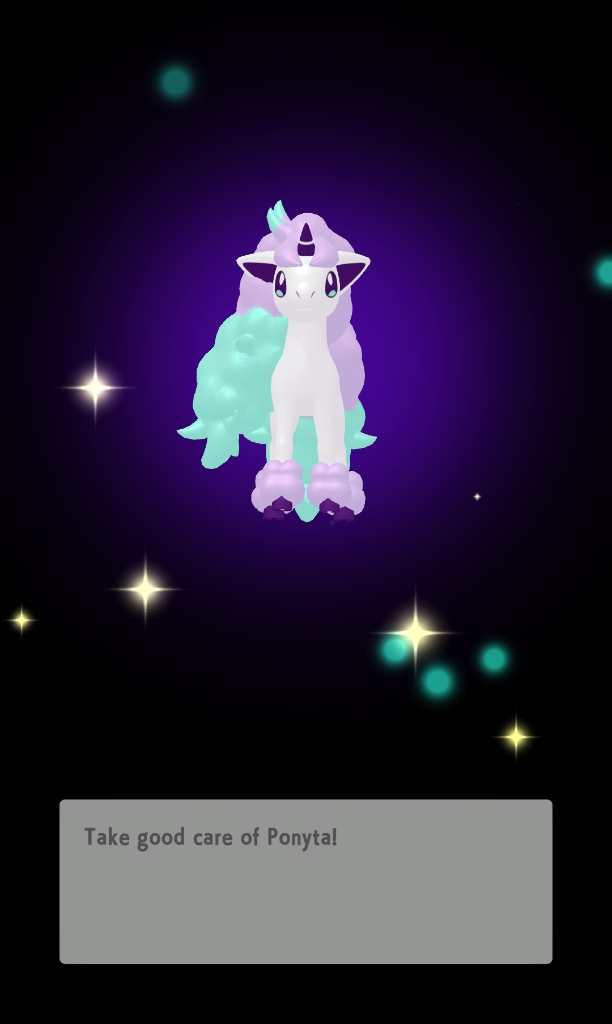Tap the Ponyta message box to continue

[305, 880]
